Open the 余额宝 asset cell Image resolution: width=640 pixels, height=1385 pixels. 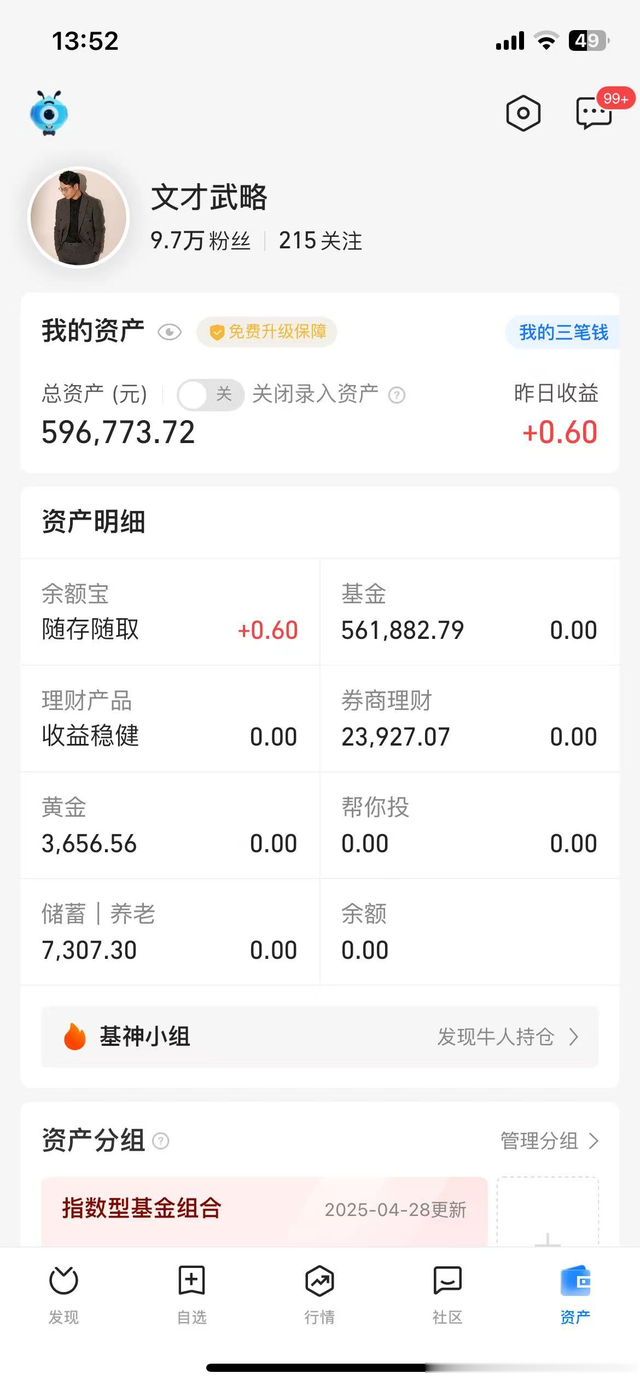tap(170, 612)
